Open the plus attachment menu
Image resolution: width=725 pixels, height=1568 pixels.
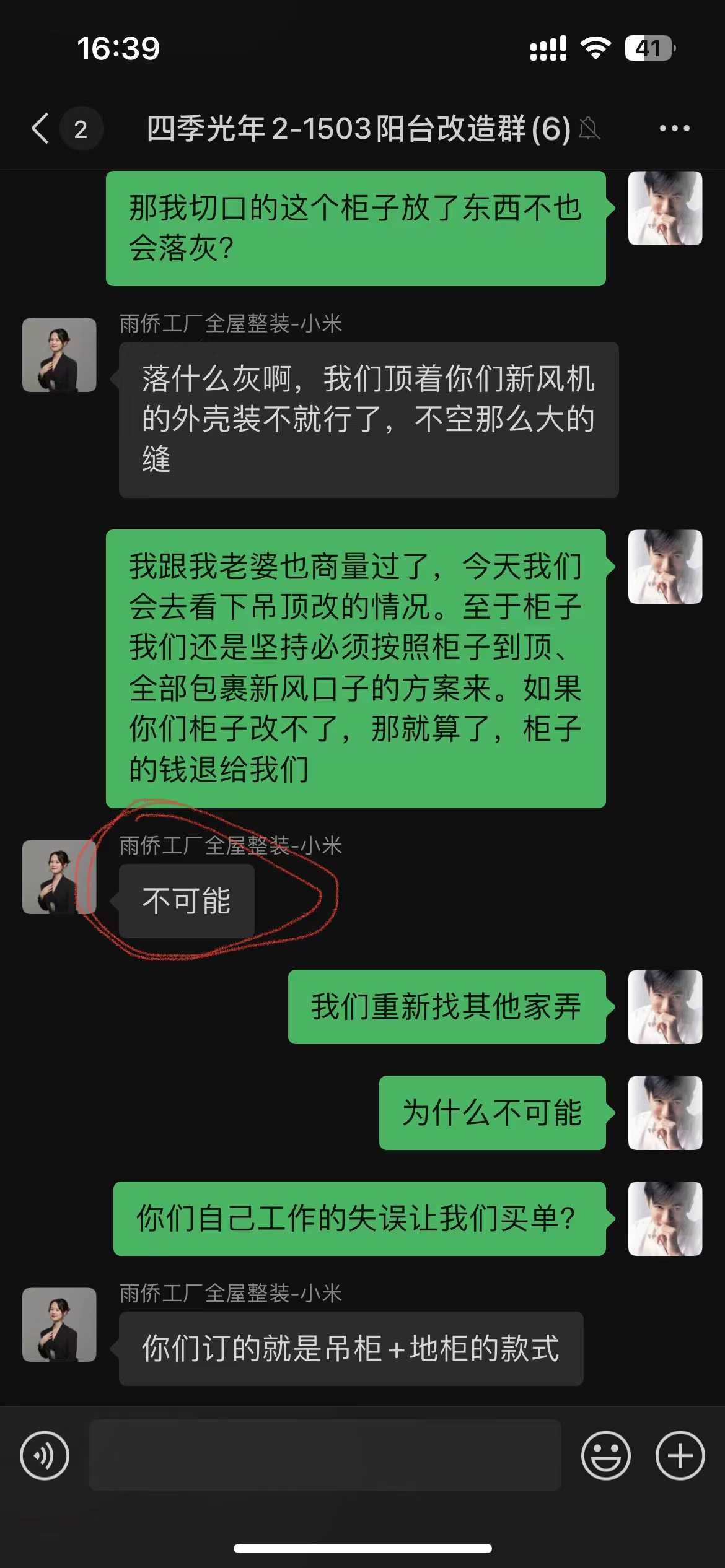680,1455
